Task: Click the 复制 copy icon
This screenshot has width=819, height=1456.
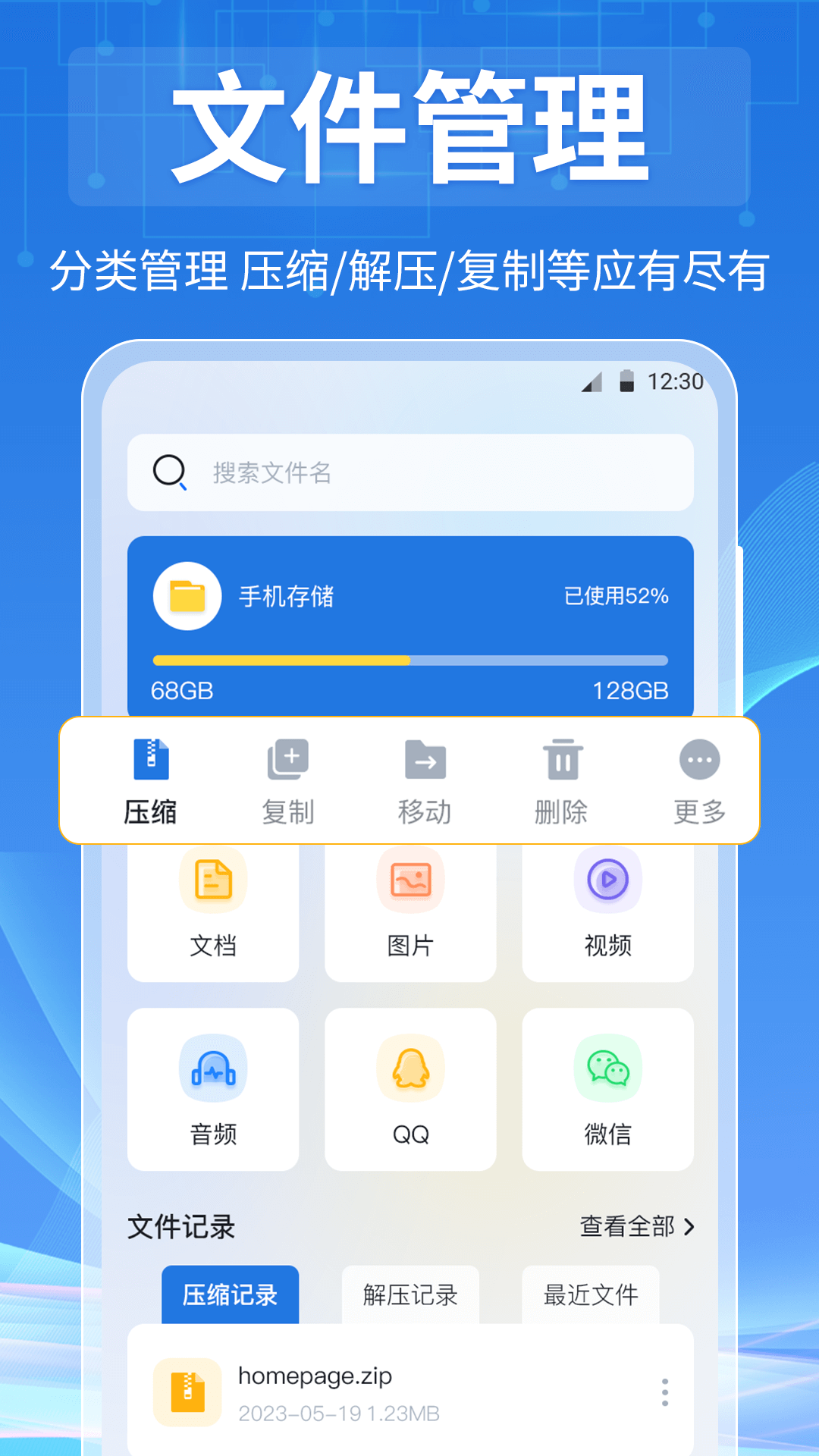Action: (x=288, y=758)
